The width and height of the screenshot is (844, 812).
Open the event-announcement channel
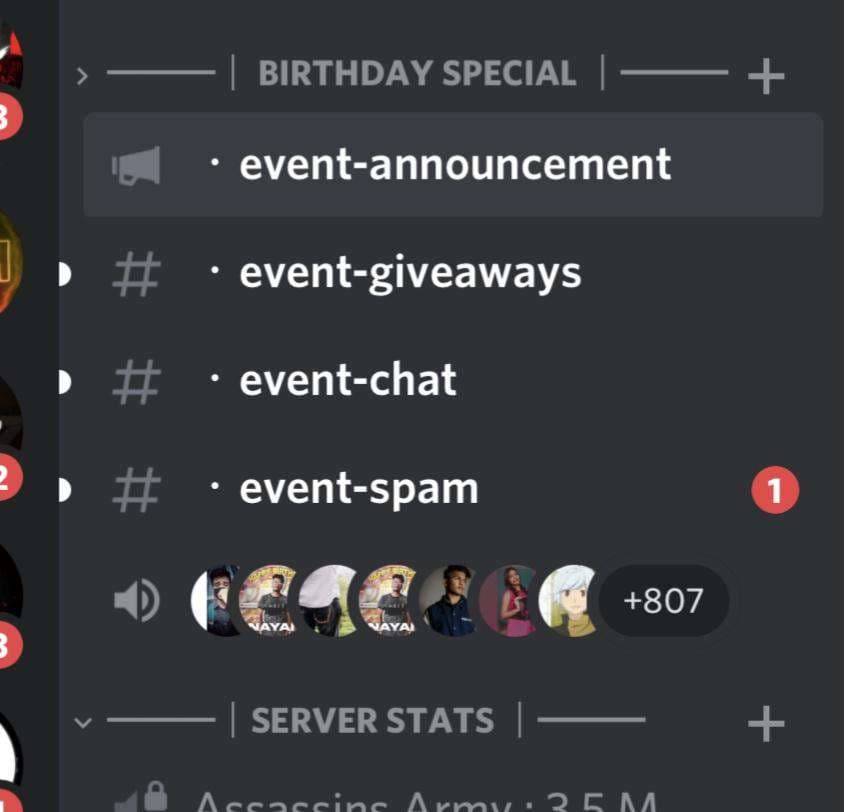tap(453, 165)
